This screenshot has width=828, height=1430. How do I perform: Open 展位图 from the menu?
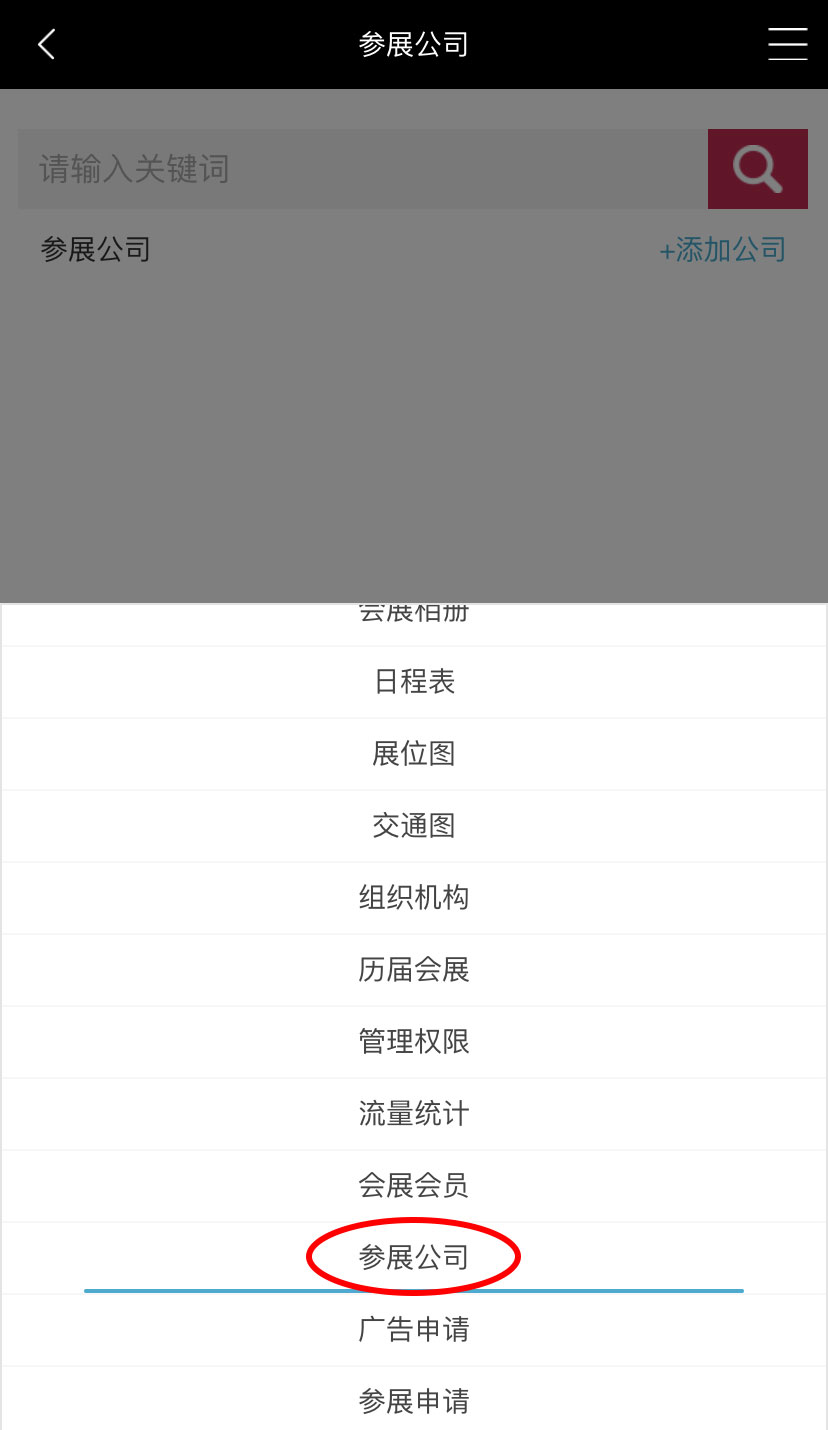click(414, 754)
